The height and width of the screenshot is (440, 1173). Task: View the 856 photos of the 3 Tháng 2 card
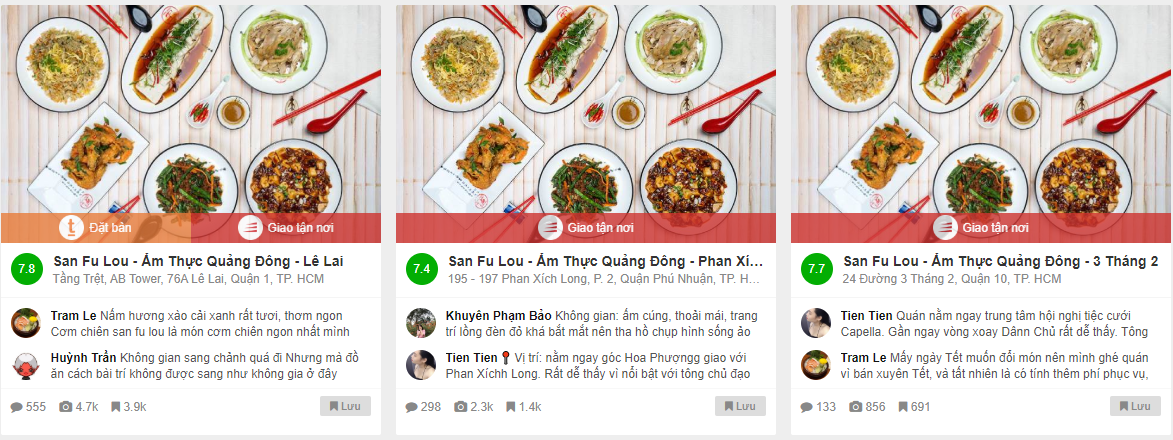click(866, 407)
